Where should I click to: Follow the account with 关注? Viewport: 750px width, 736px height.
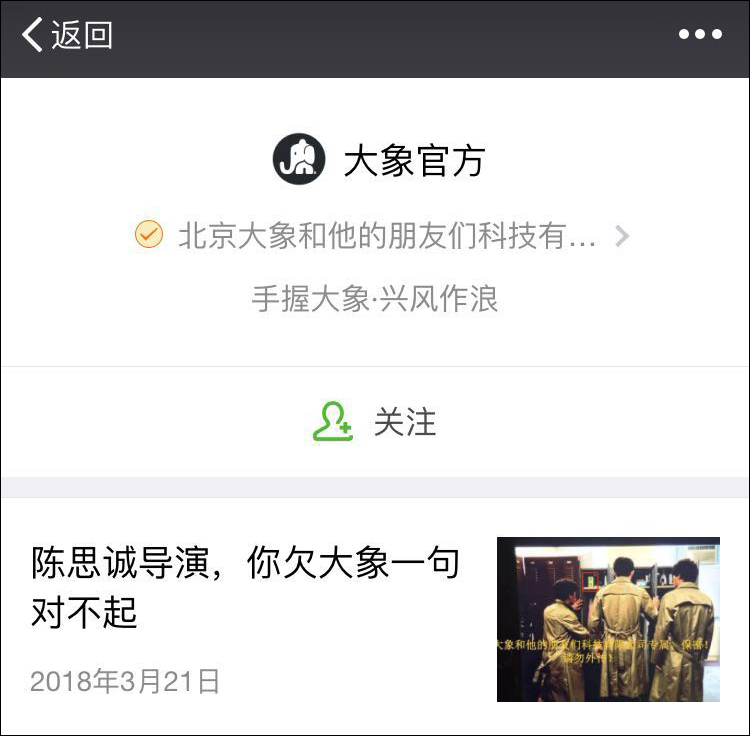pyautogui.click(x=375, y=422)
